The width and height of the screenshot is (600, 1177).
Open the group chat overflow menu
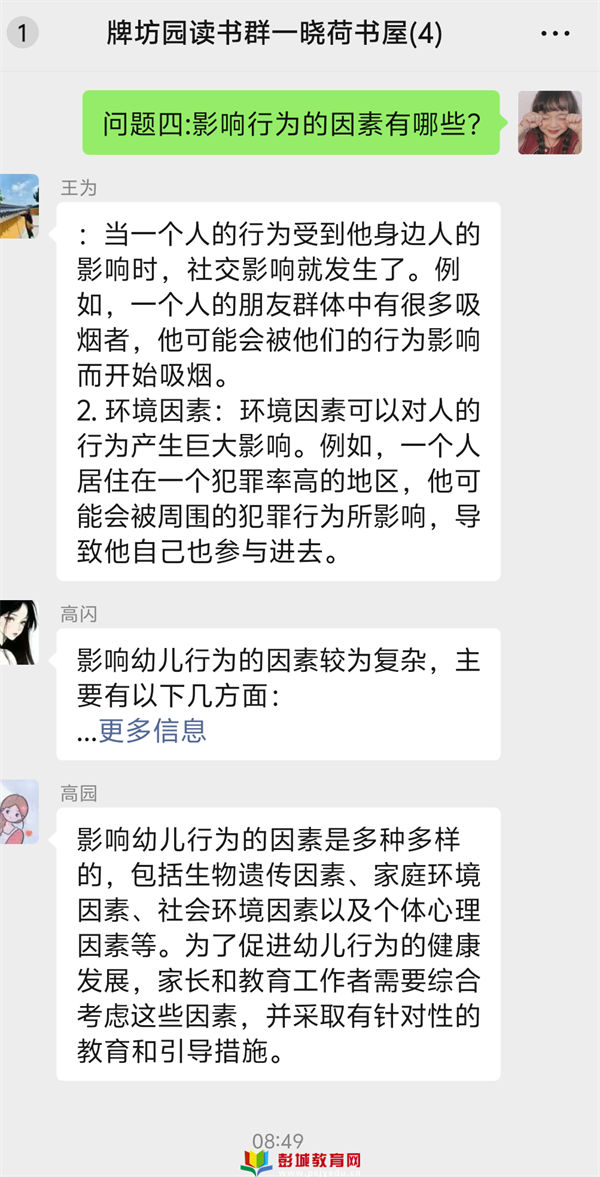point(555,34)
